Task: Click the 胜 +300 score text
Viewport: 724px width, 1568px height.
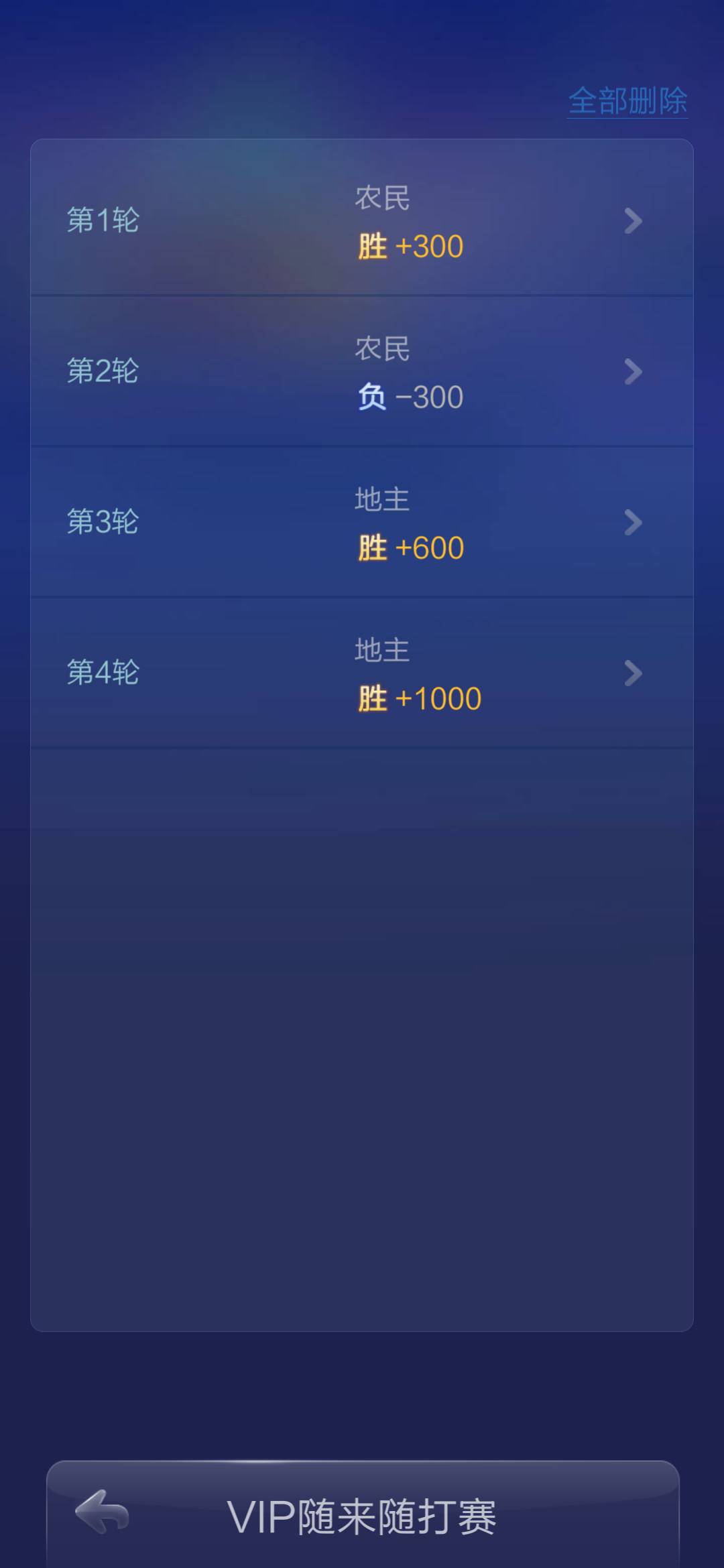Action: coord(409,246)
